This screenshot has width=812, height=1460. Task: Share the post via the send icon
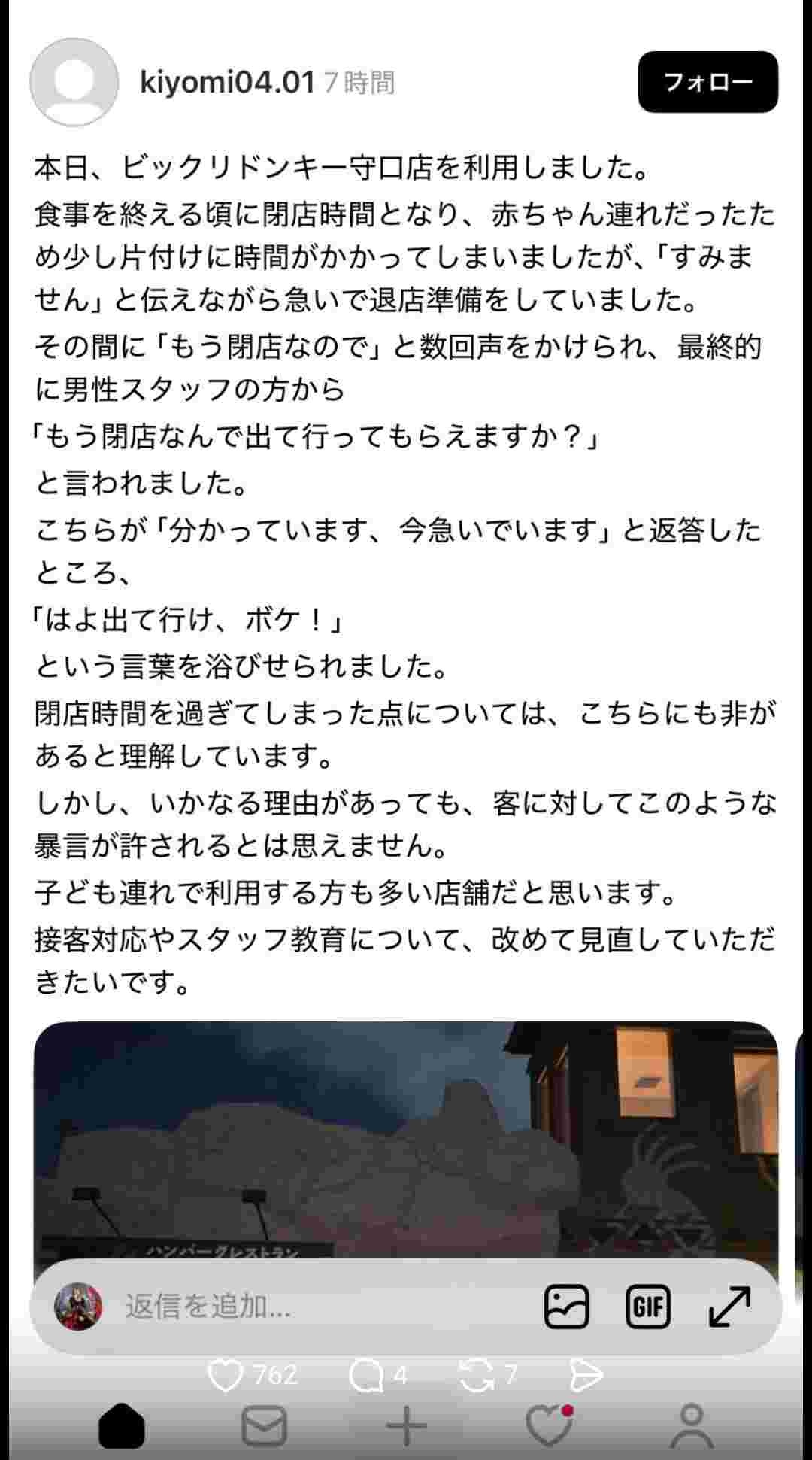coord(586,1376)
